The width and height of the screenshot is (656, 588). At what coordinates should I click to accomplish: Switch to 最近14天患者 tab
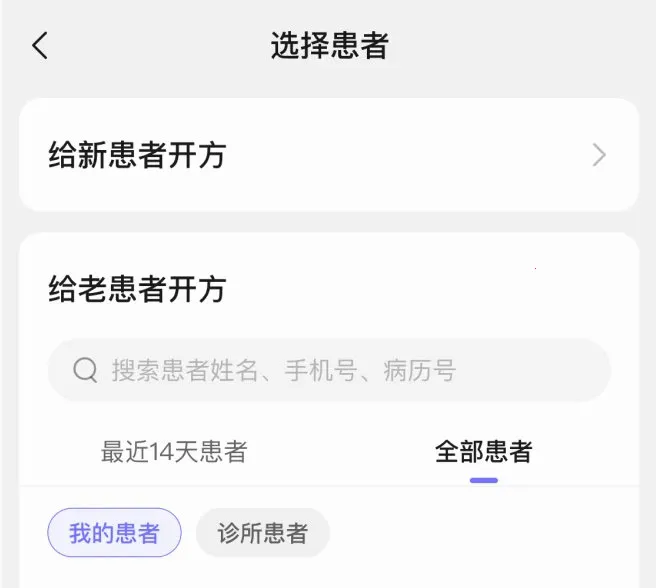[174, 452]
